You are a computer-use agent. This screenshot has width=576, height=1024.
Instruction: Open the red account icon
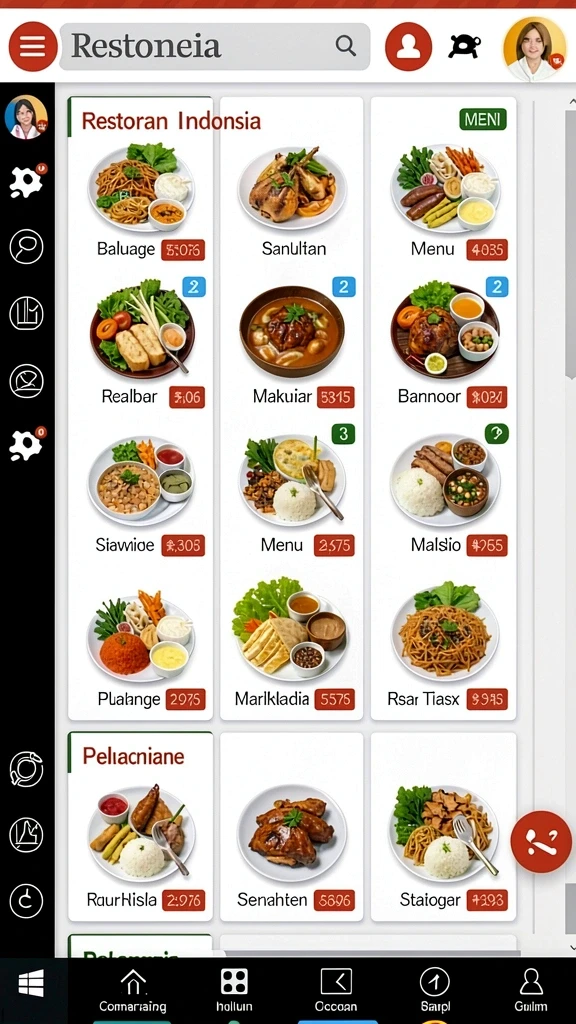[408, 46]
